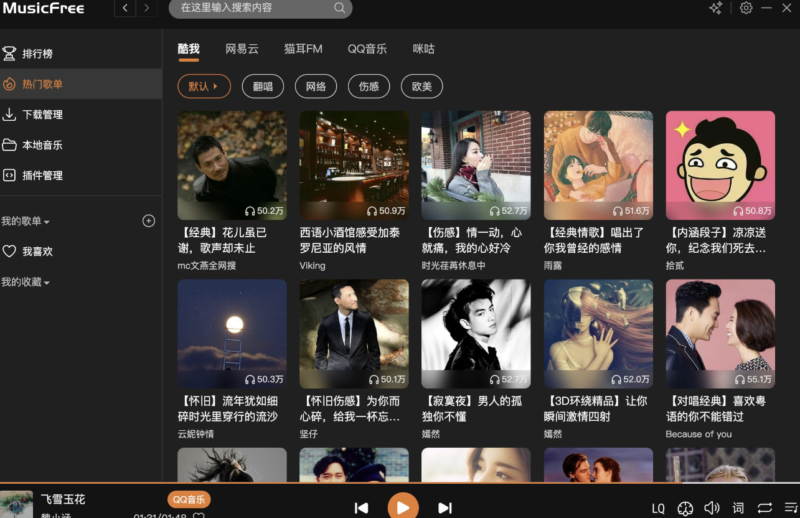This screenshot has height=518, width=800.
Task: Select the 伤感 filter chip
Action: coord(368,86)
